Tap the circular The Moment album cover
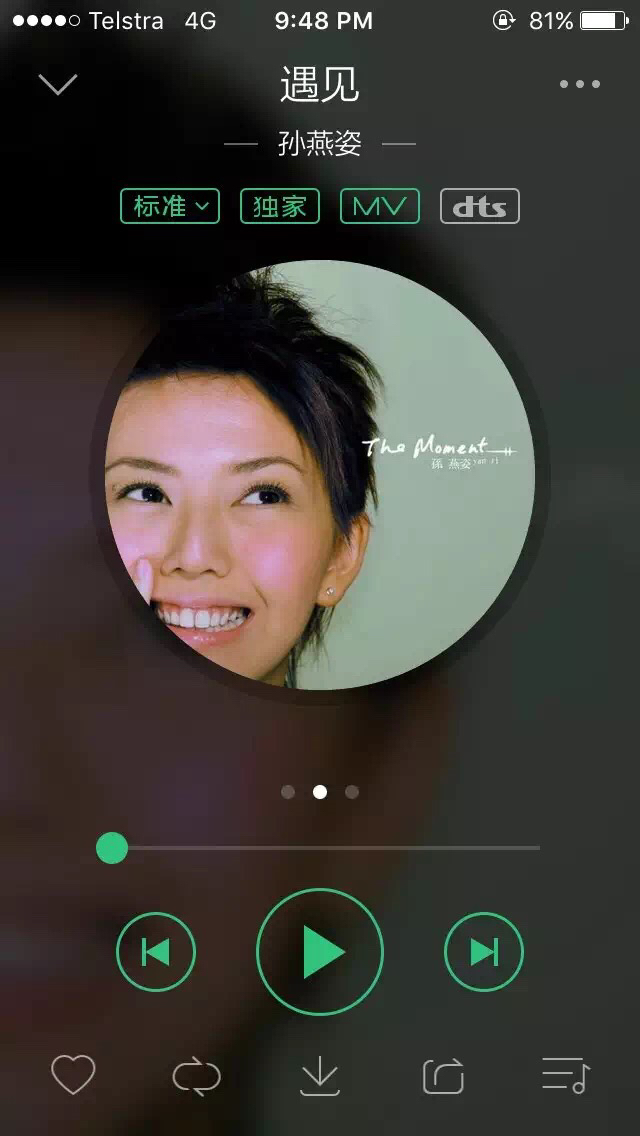 [320, 475]
